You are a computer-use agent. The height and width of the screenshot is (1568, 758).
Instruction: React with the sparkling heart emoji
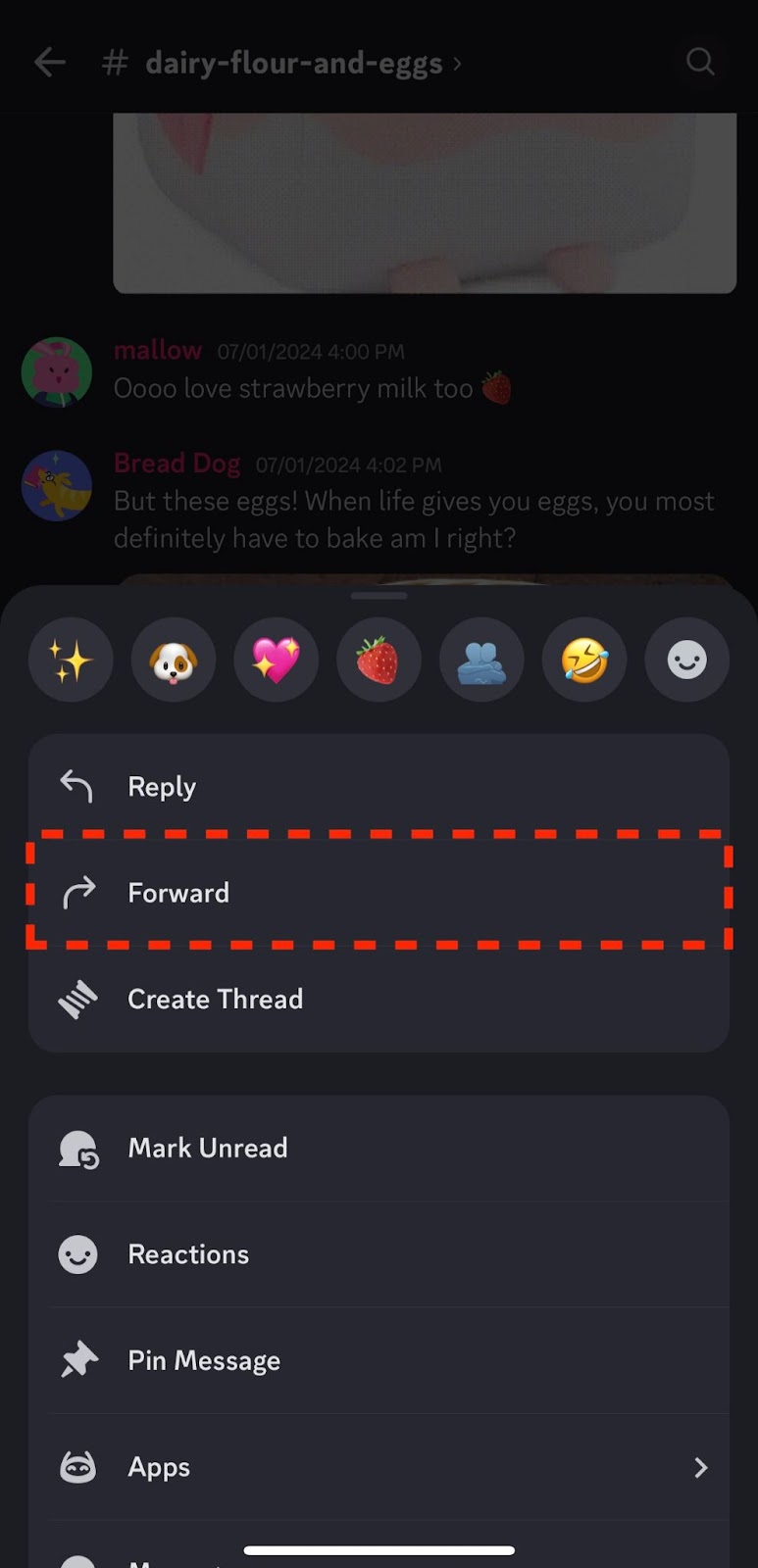click(277, 660)
